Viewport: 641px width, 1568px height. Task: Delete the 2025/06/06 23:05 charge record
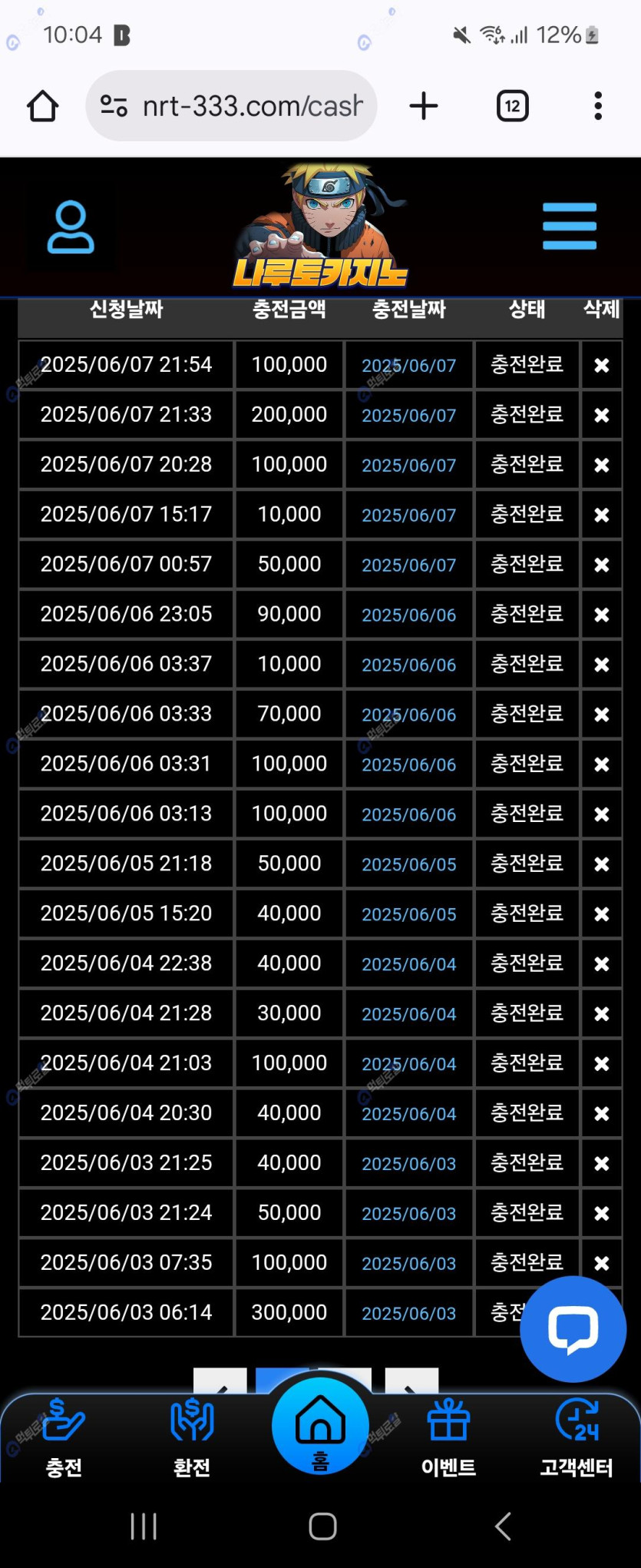tap(602, 615)
